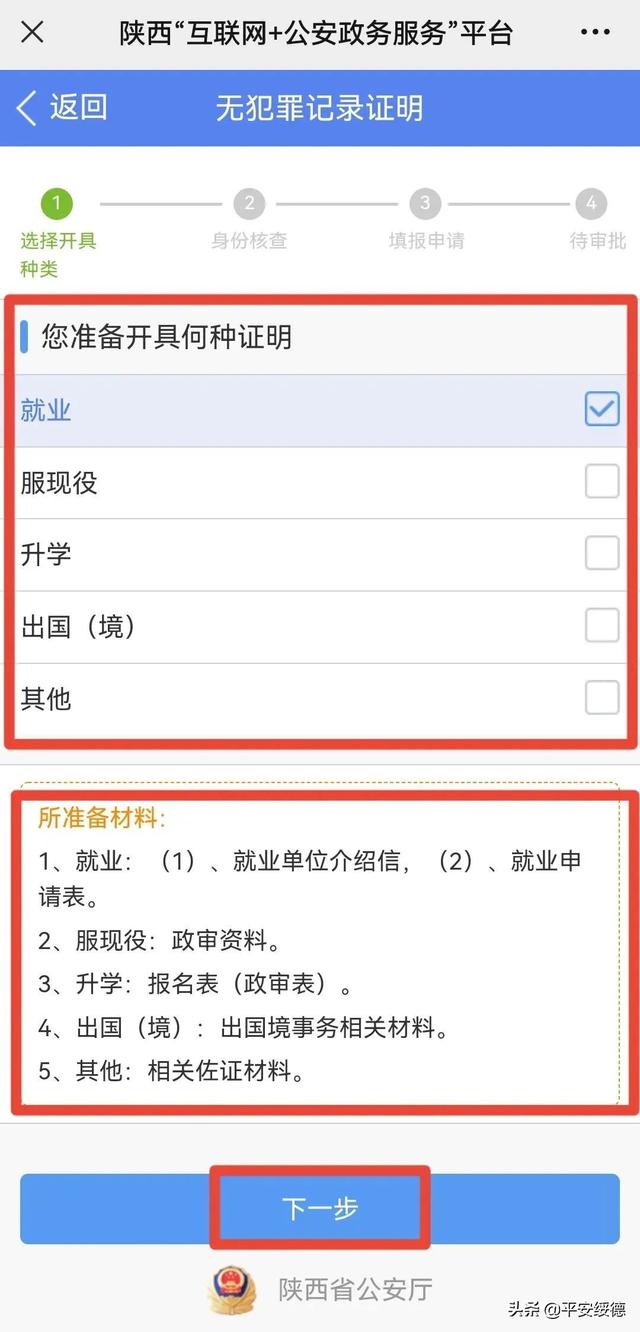Screen dimensions: 640x1332
Task: Continue with the 下一步 button
Action: [320, 1209]
